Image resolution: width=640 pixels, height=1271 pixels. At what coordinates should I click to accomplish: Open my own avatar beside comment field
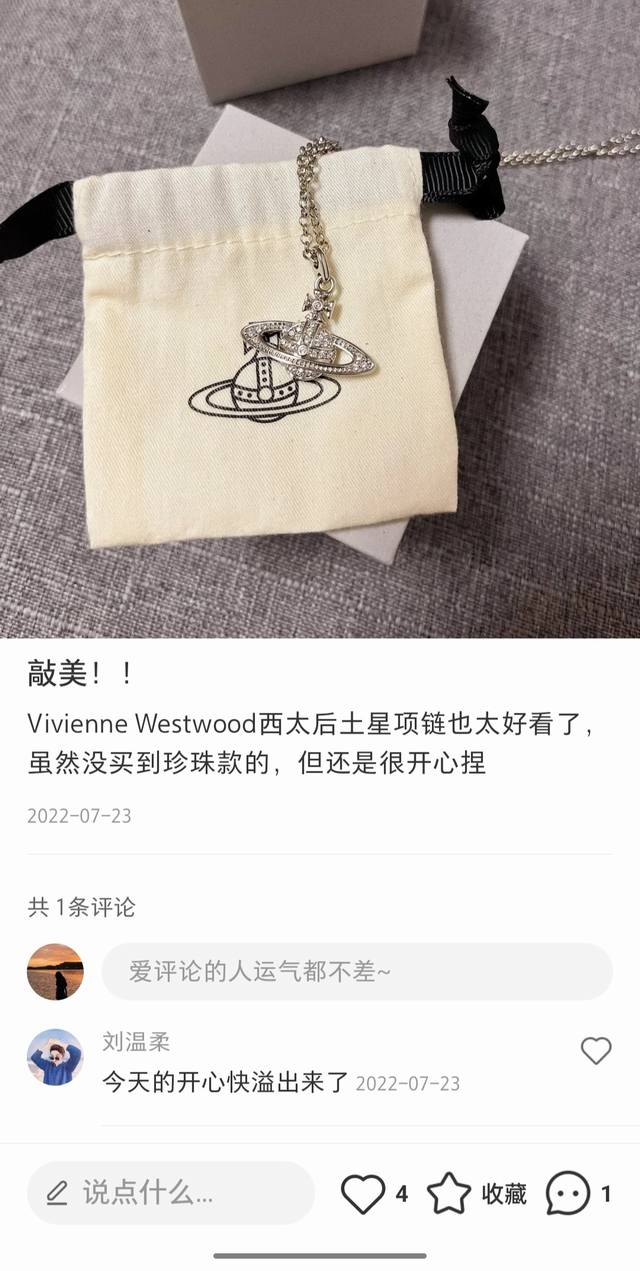(x=55, y=971)
